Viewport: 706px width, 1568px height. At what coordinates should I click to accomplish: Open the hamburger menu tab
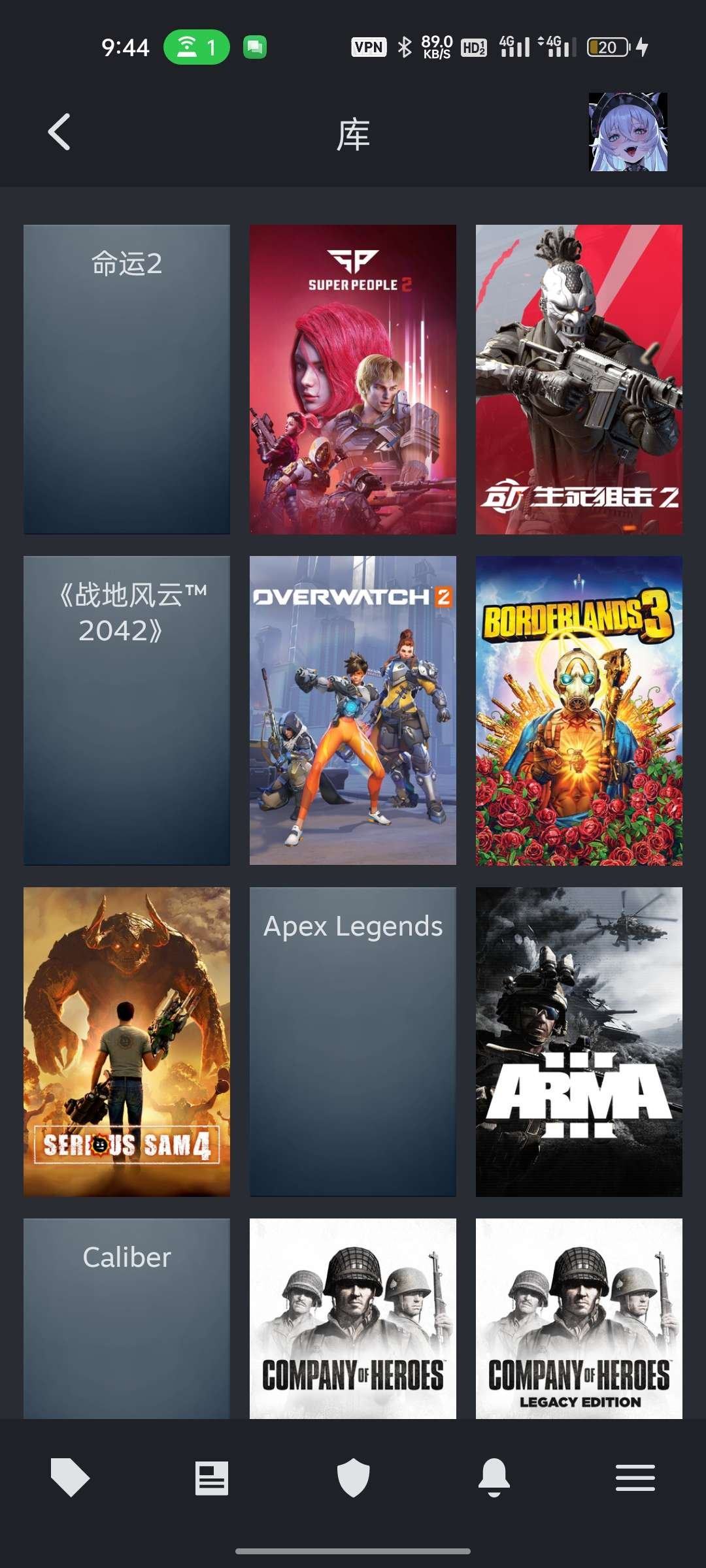click(635, 1477)
